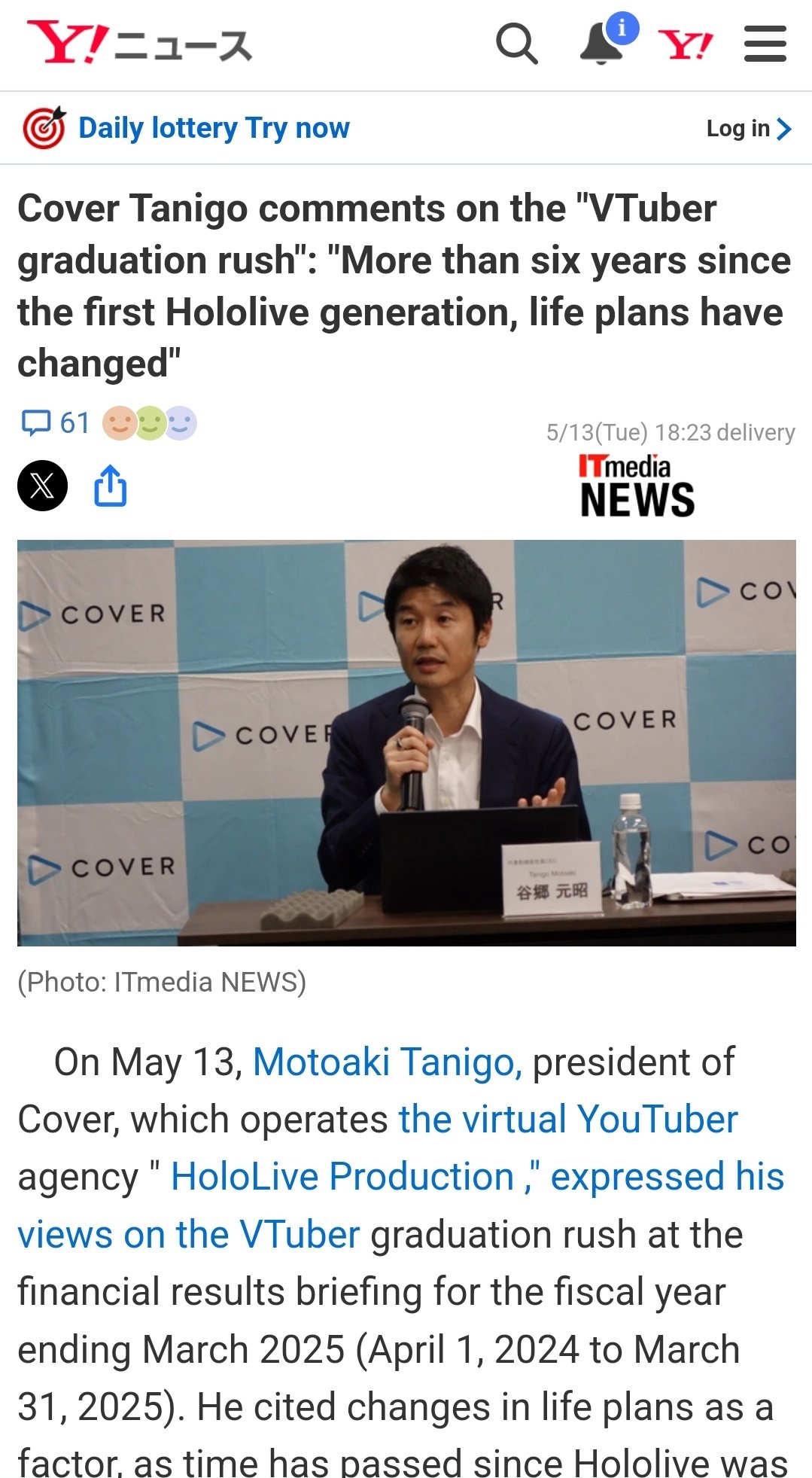Tap the Yahoo News logo
This screenshot has height=1478, width=812.
coord(139,43)
